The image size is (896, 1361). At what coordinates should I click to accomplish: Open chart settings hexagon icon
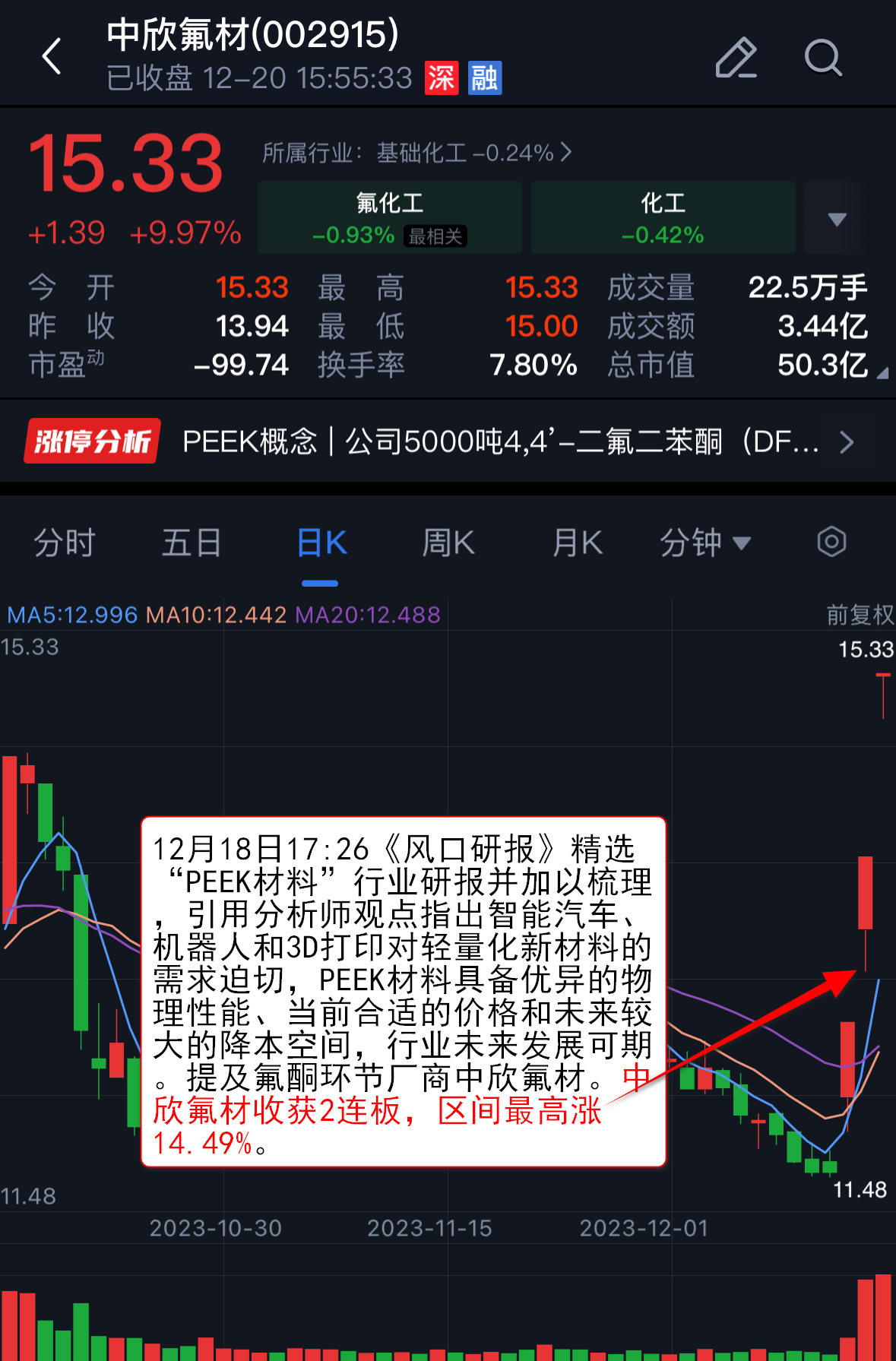[x=831, y=543]
